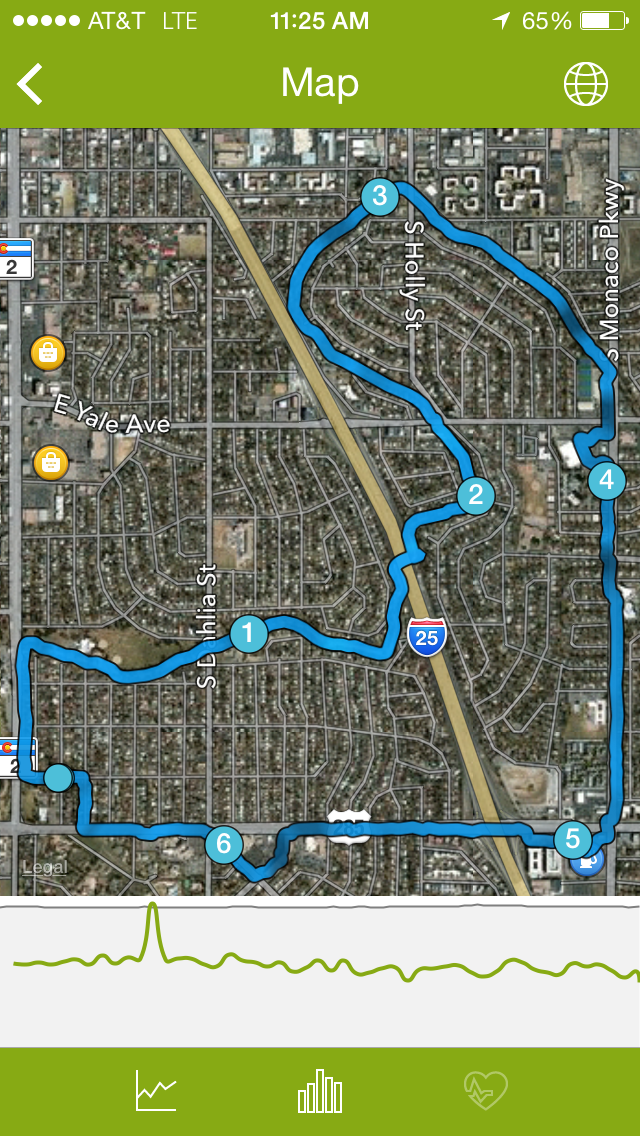Switch to the line chart view
Viewport: 640px width, 1136px height.
(x=156, y=1090)
